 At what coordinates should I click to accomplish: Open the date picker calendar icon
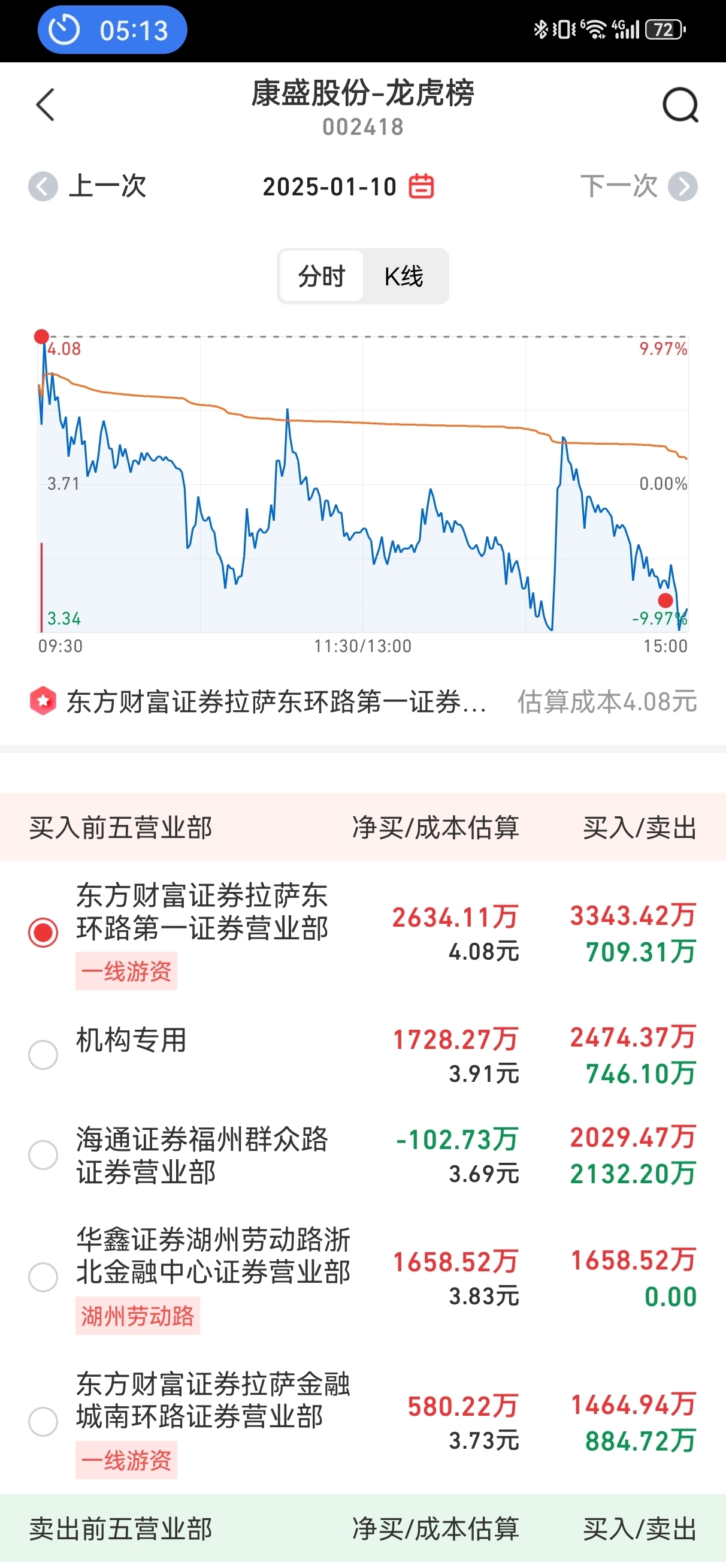[421, 186]
